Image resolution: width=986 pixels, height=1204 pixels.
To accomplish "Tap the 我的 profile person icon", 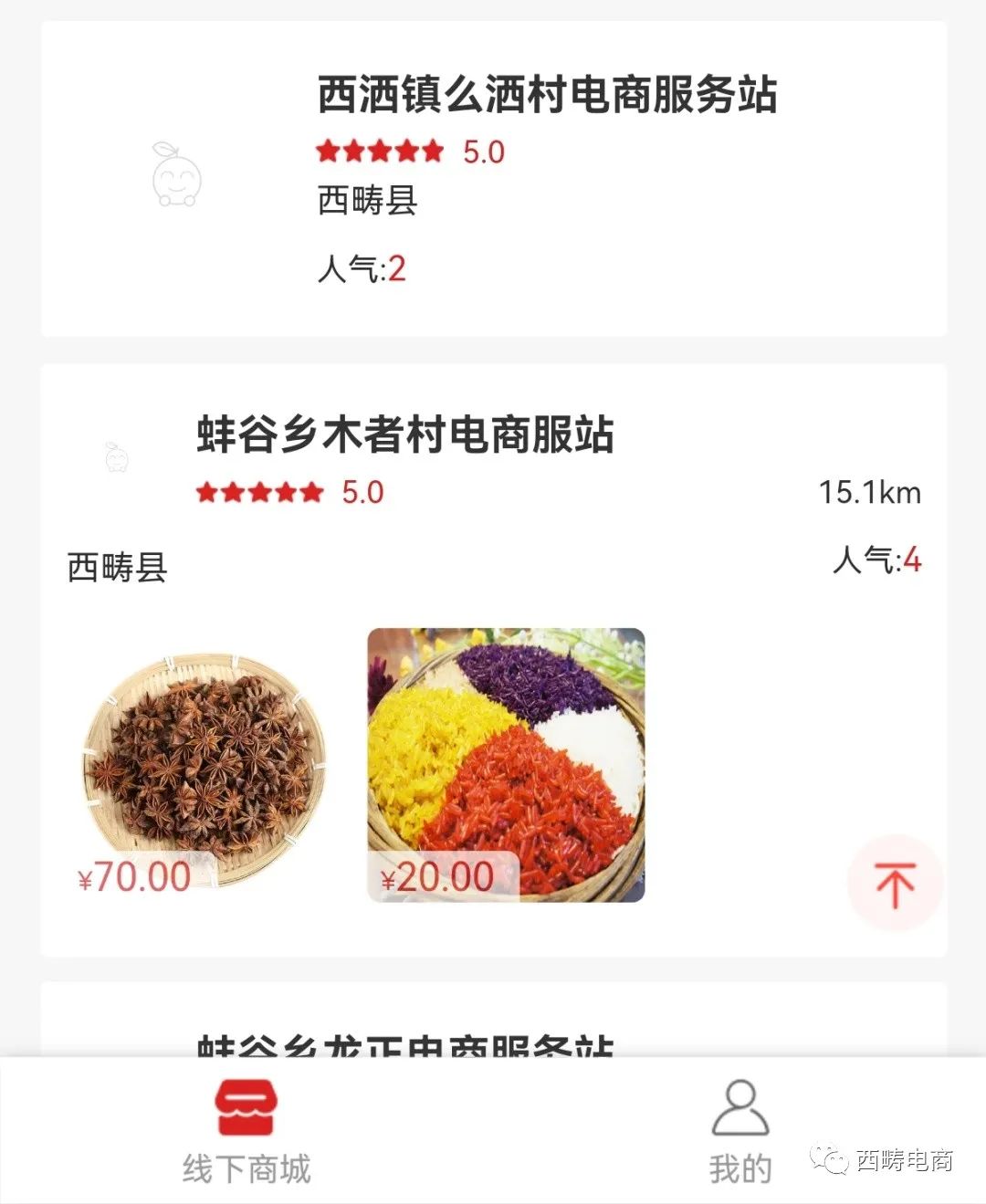I will click(x=739, y=1105).
